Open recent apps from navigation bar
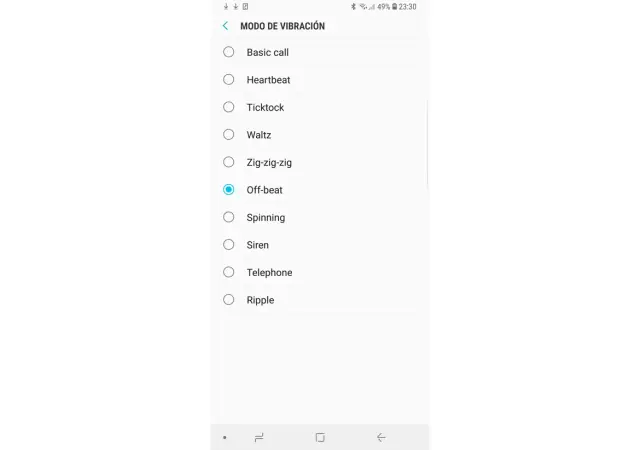This screenshot has width=640, height=450. click(x=259, y=437)
